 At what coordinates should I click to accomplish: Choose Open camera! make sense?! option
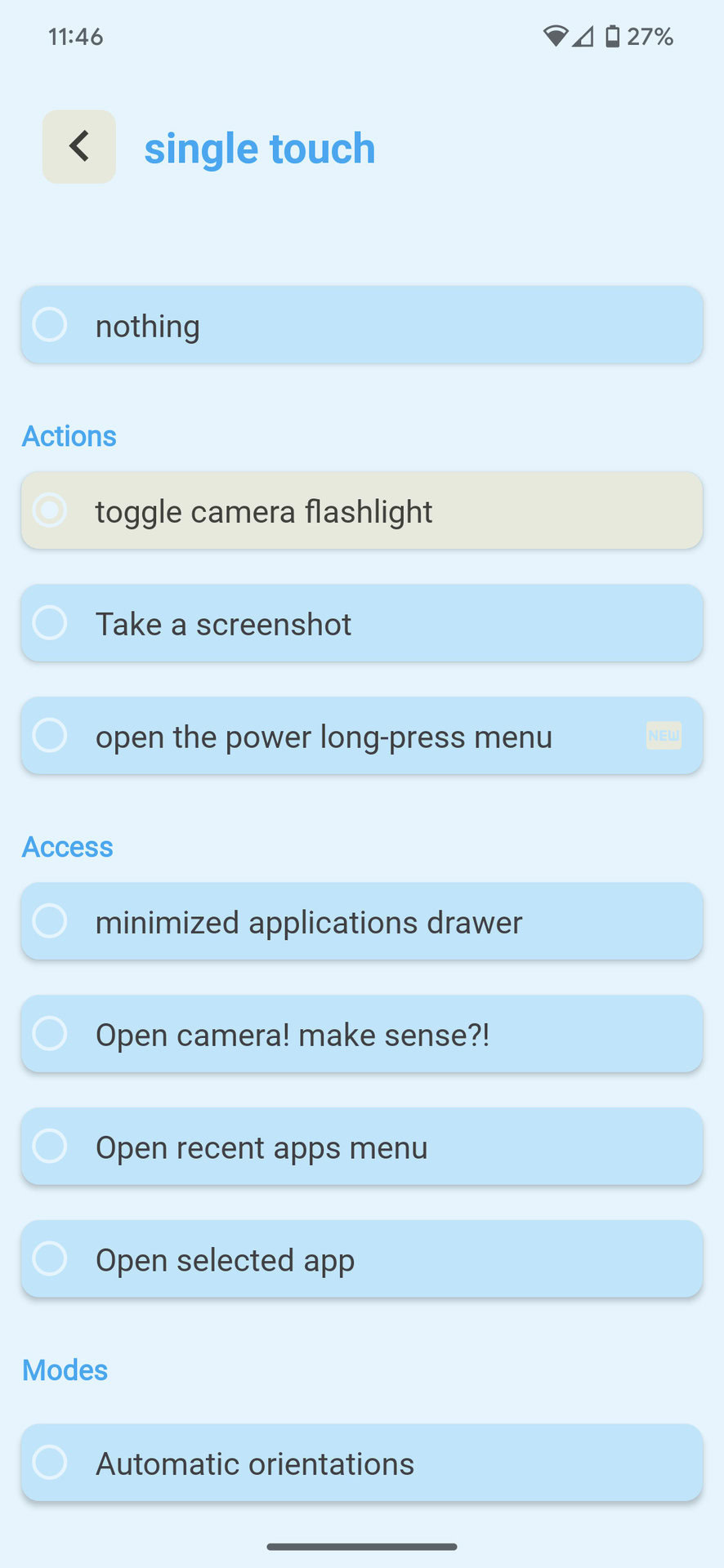tap(361, 1035)
